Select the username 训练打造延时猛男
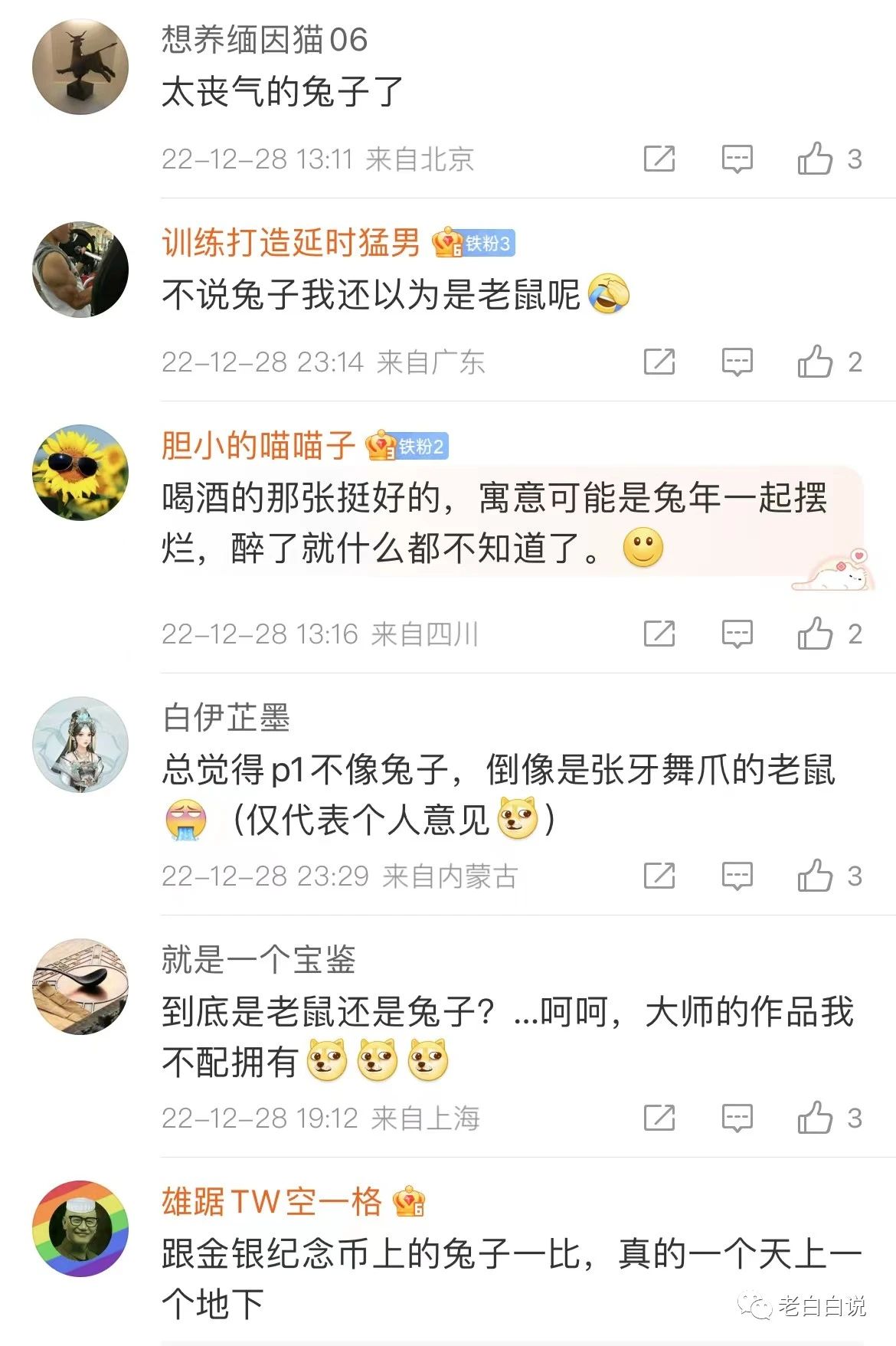 [x=289, y=241]
